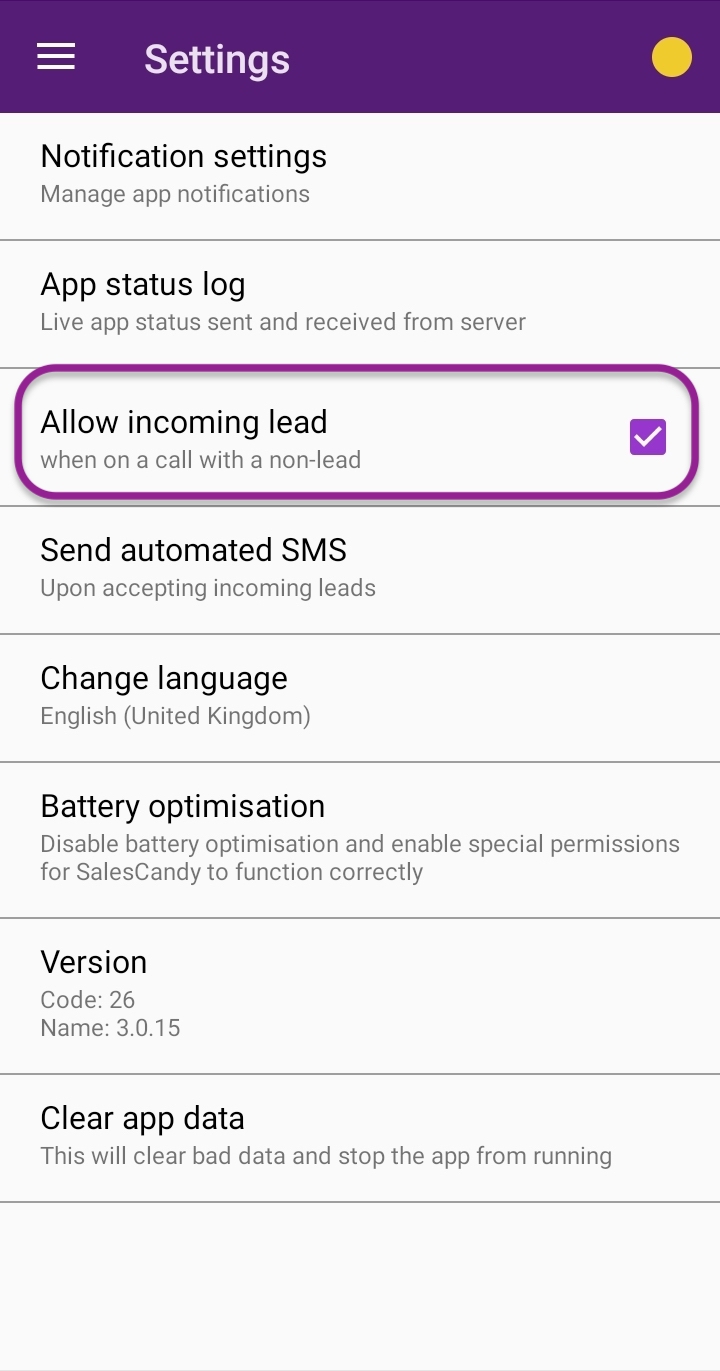Open Change language option
Viewport: 720px width, 1371px height.
point(360,698)
